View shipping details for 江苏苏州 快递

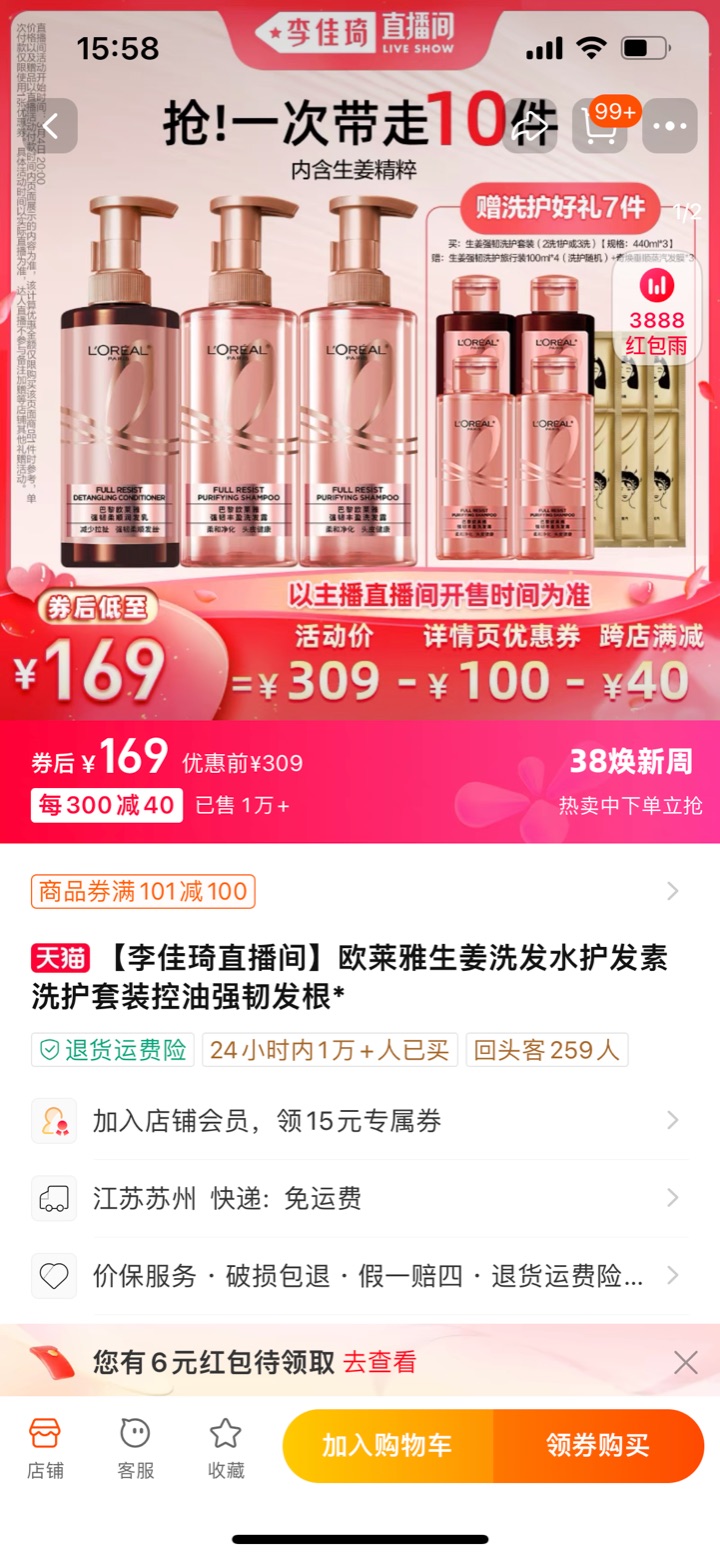pyautogui.click(x=360, y=1198)
